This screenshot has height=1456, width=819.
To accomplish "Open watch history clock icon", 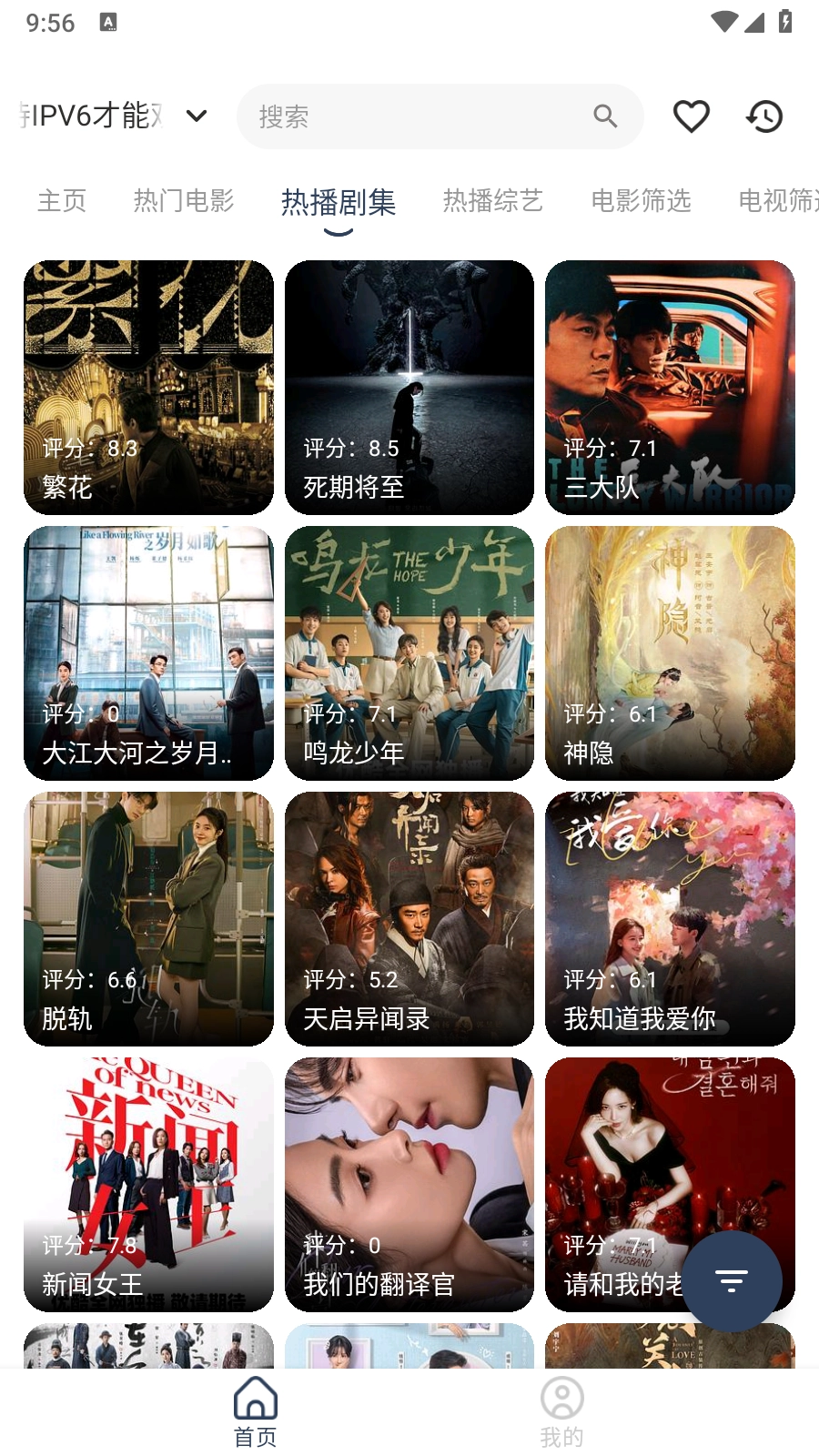I will click(x=764, y=116).
